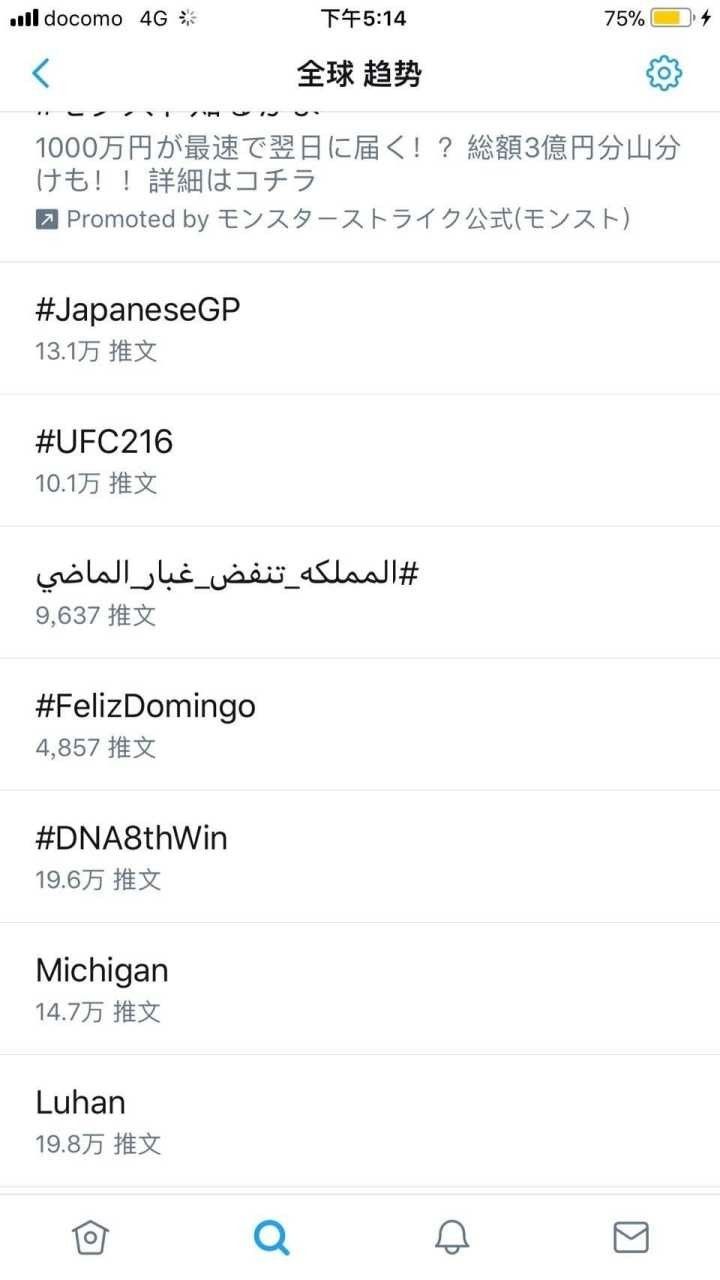Image resolution: width=720 pixels, height=1280 pixels.
Task: Switch to the Home tab
Action: click(90, 1237)
